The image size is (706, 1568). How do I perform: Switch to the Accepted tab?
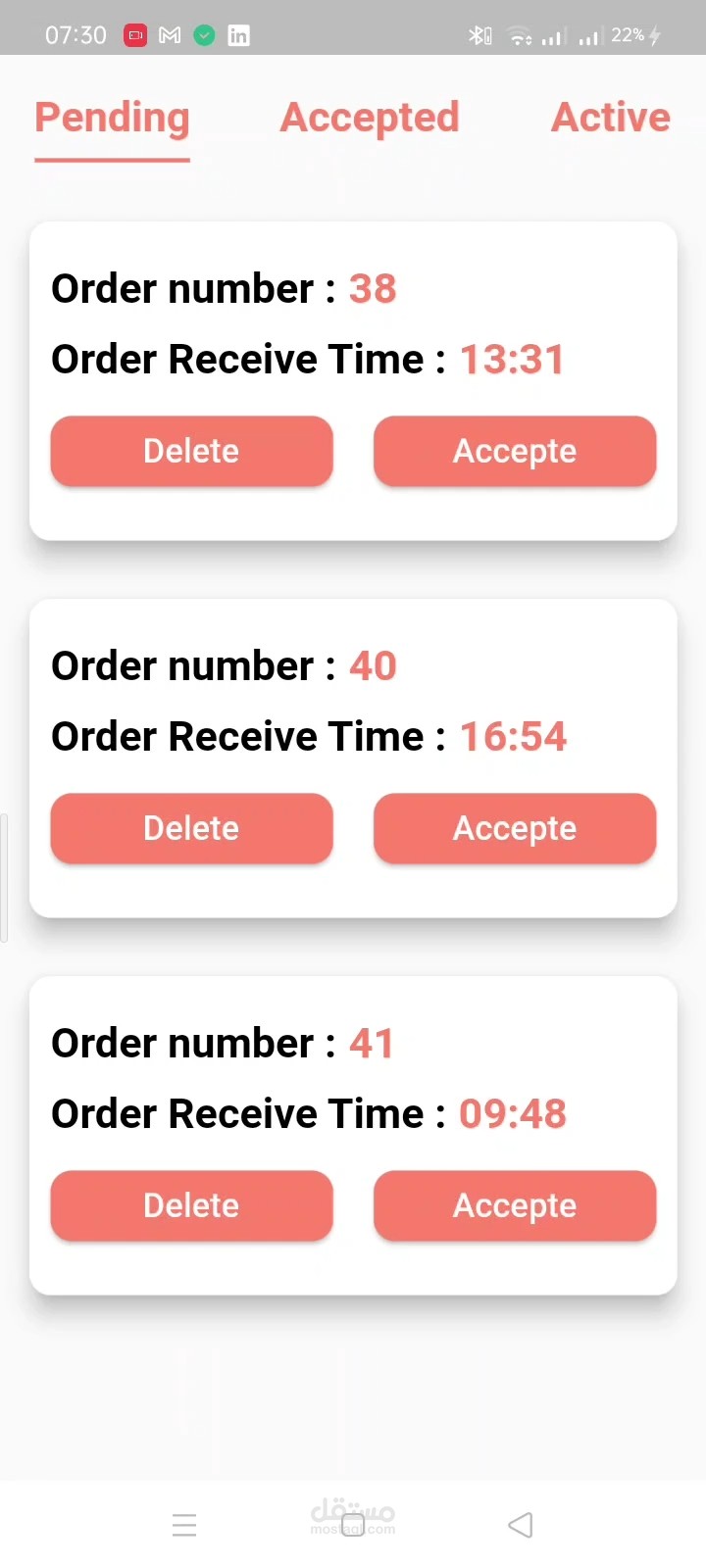pos(370,118)
